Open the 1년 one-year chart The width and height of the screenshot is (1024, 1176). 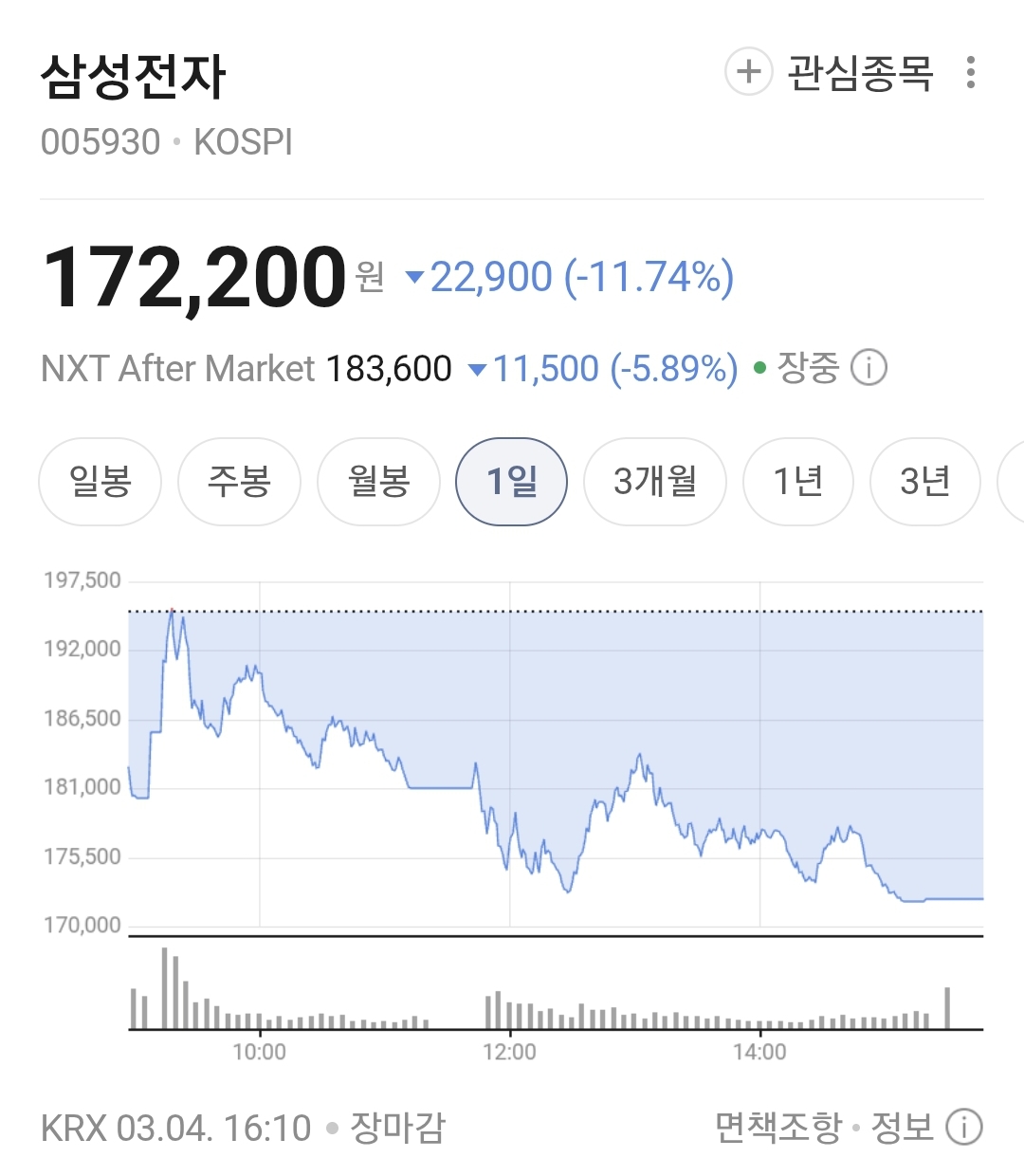point(797,482)
